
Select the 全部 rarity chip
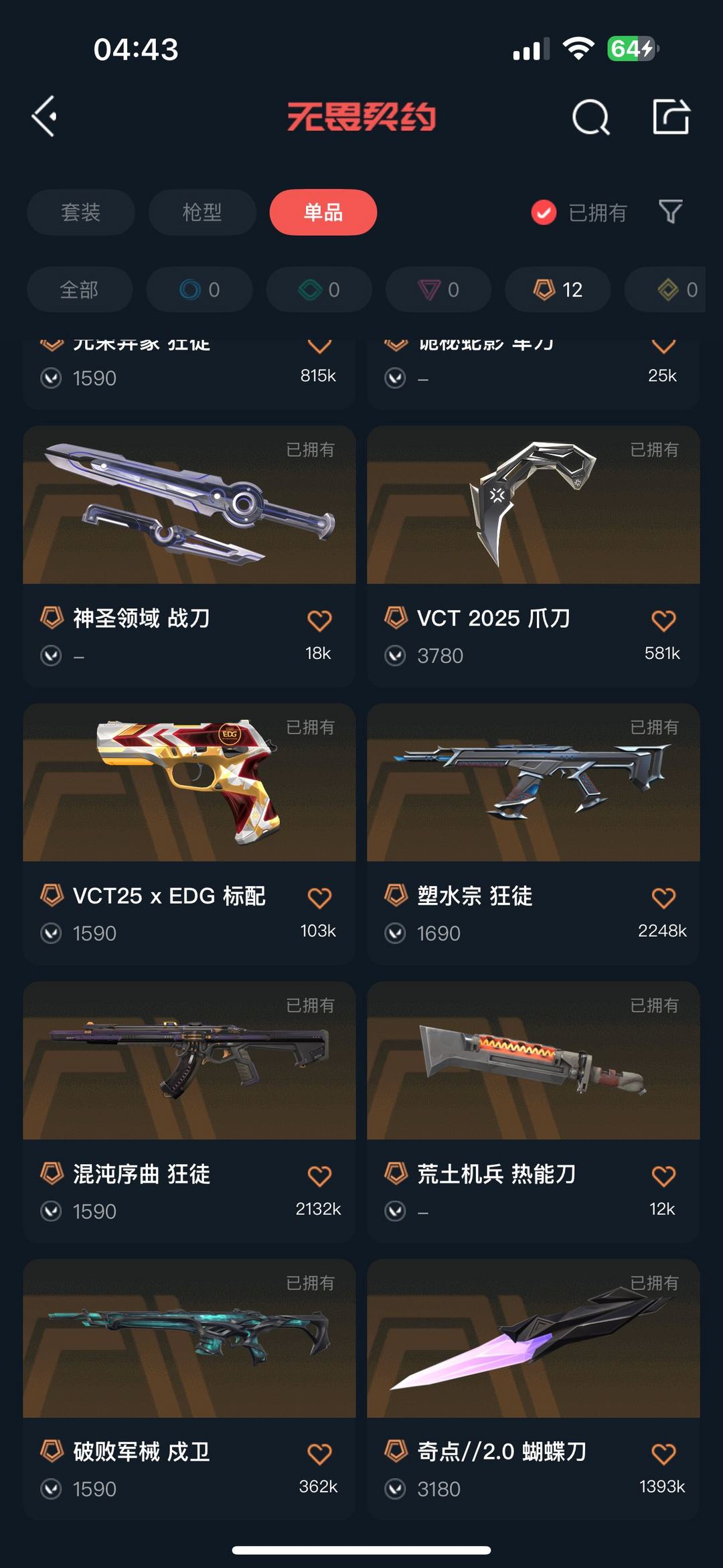point(80,289)
